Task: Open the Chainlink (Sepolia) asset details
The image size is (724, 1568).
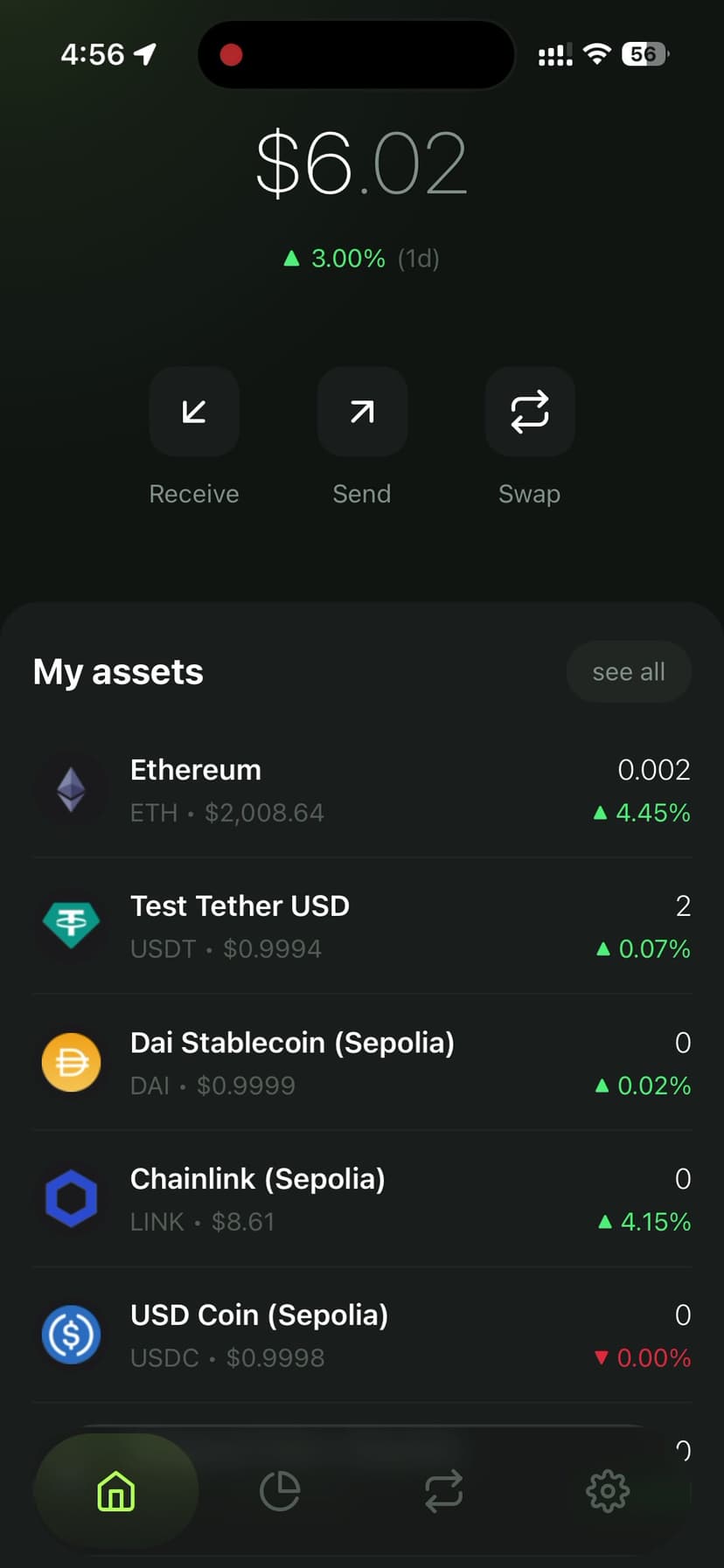Action: tap(362, 1197)
